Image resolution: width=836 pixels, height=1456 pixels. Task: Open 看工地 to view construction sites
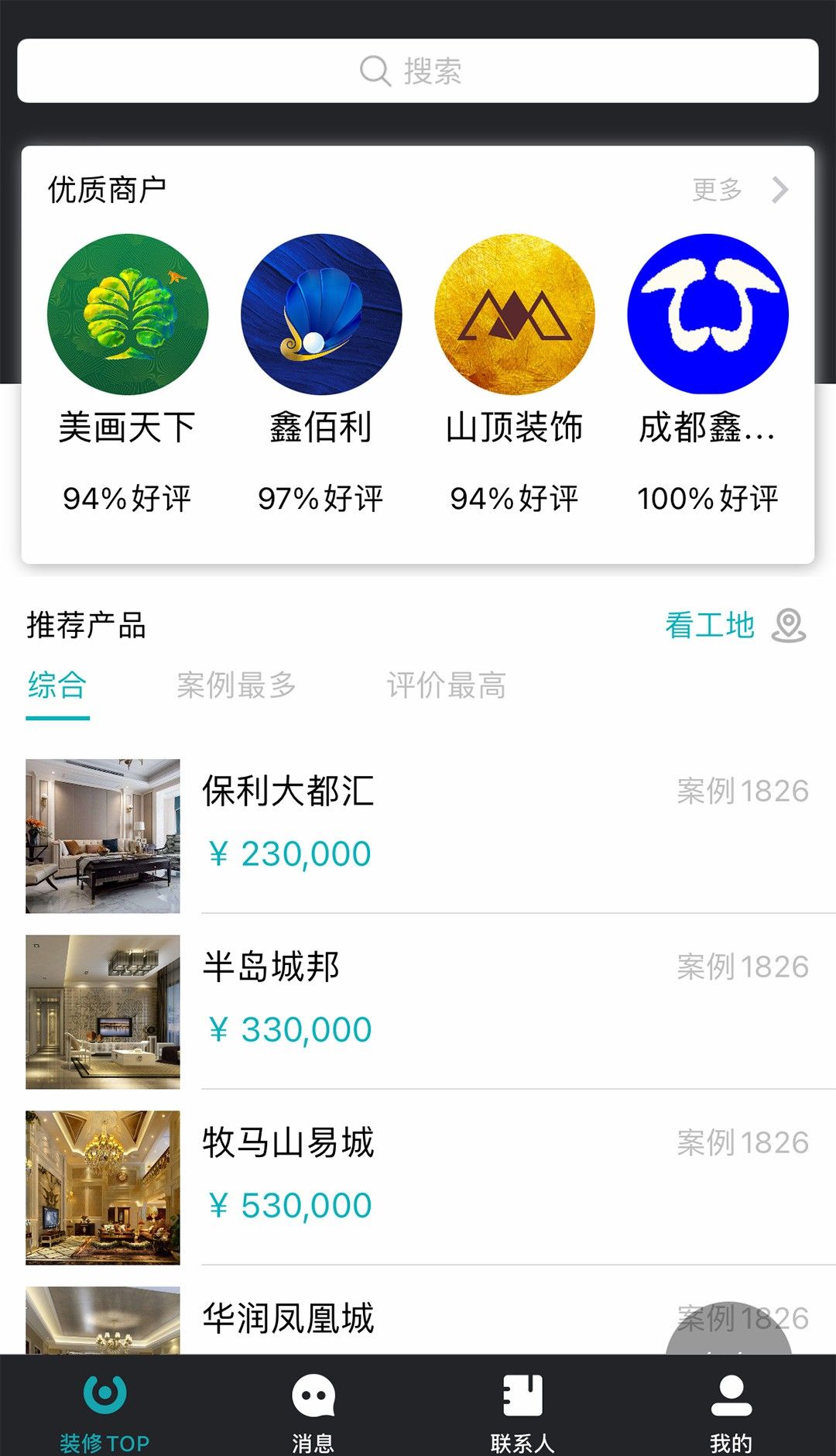709,624
